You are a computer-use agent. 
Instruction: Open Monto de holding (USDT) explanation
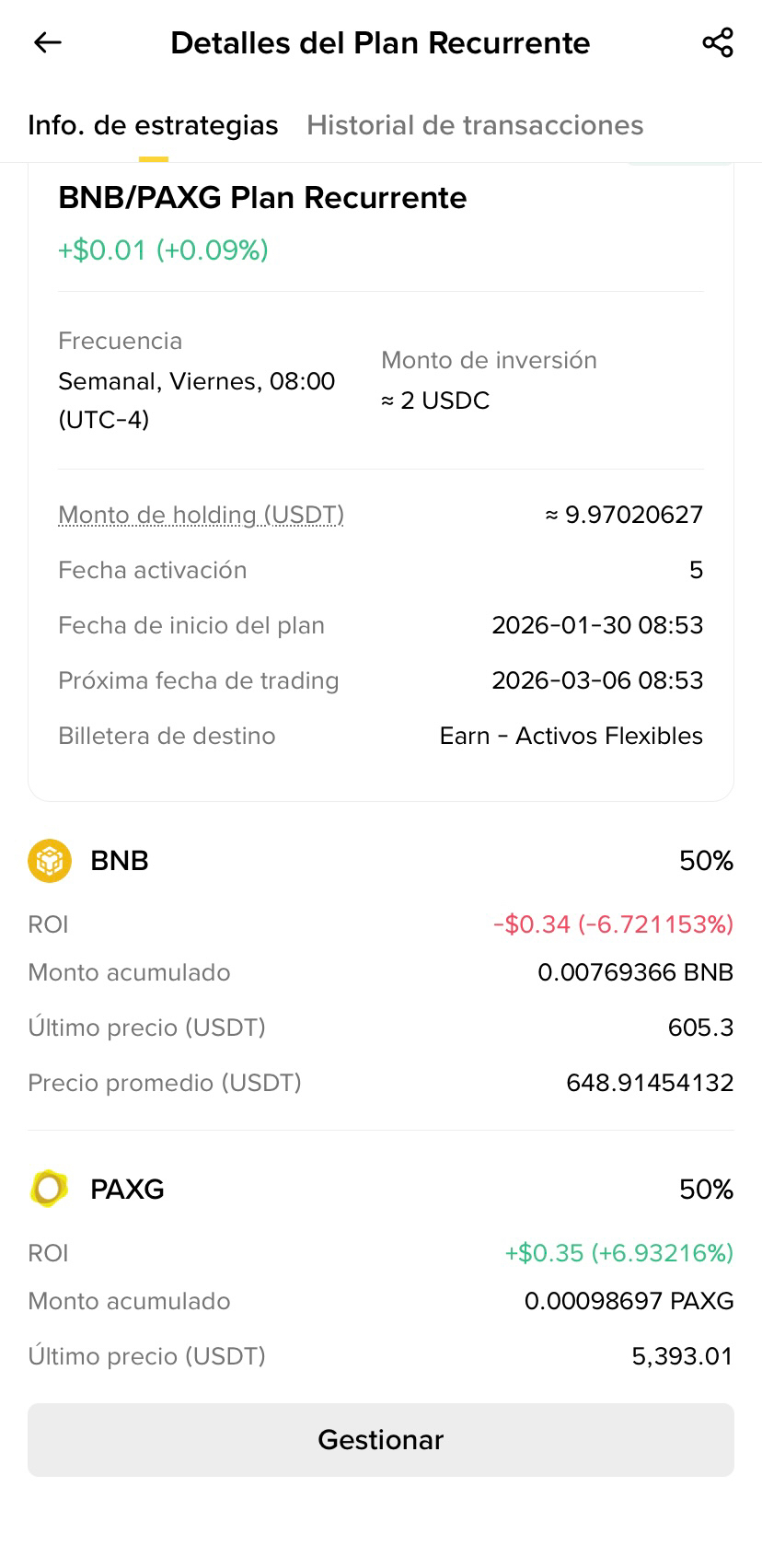click(201, 515)
